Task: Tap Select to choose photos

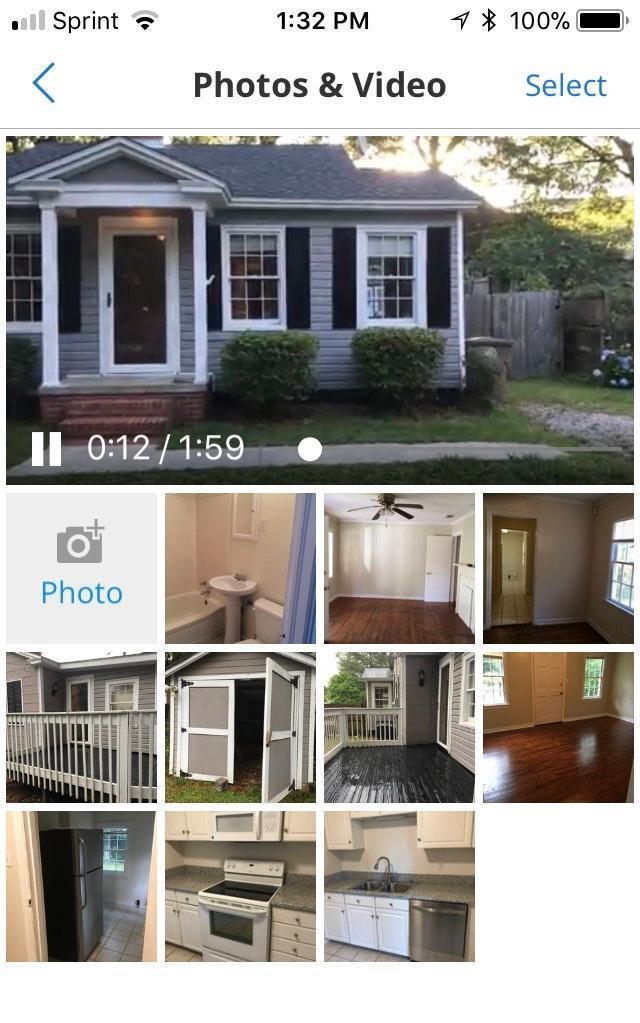Action: pos(565,85)
